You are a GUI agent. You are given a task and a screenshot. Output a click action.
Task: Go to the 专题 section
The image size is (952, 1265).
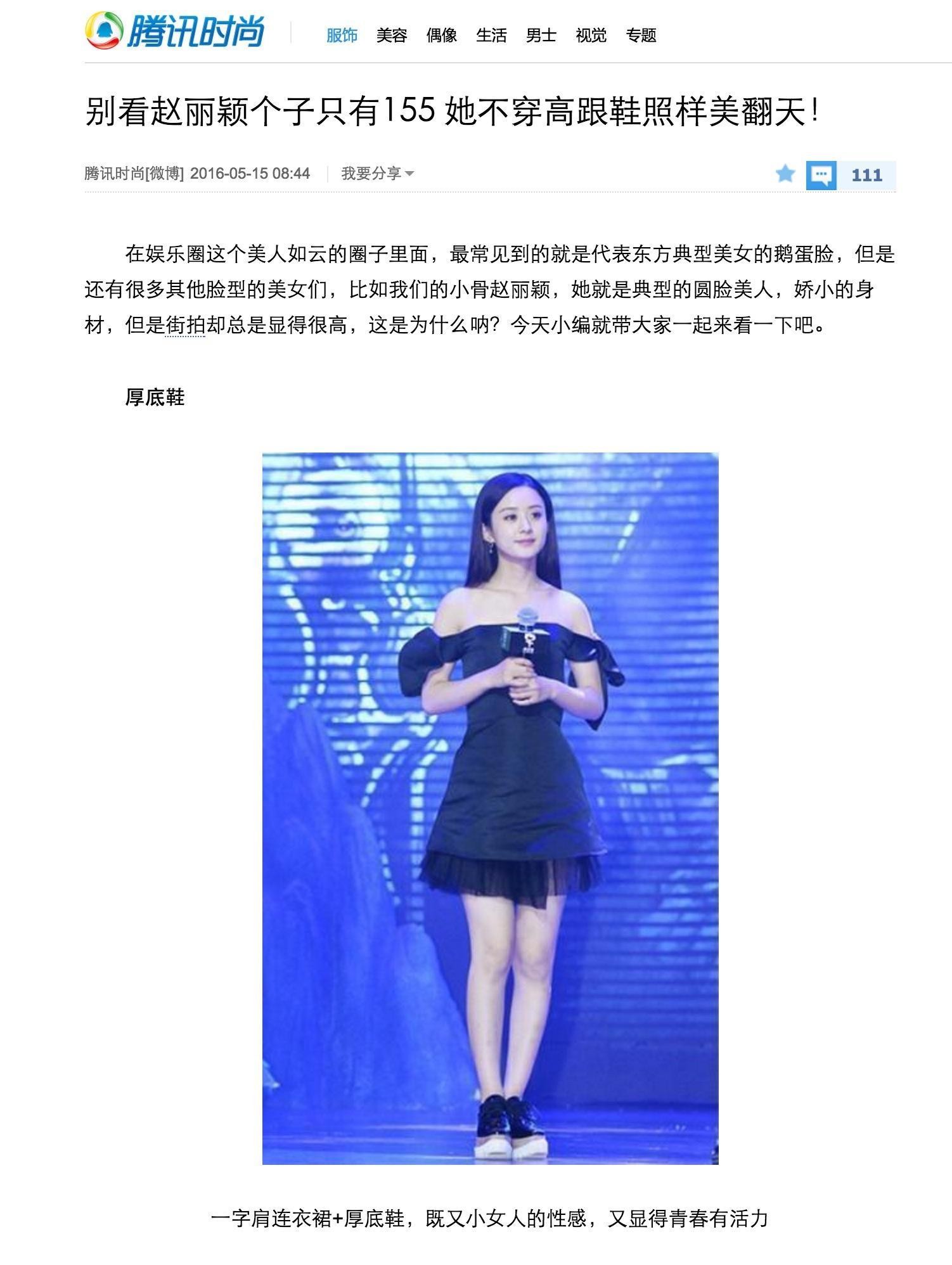coord(641,35)
